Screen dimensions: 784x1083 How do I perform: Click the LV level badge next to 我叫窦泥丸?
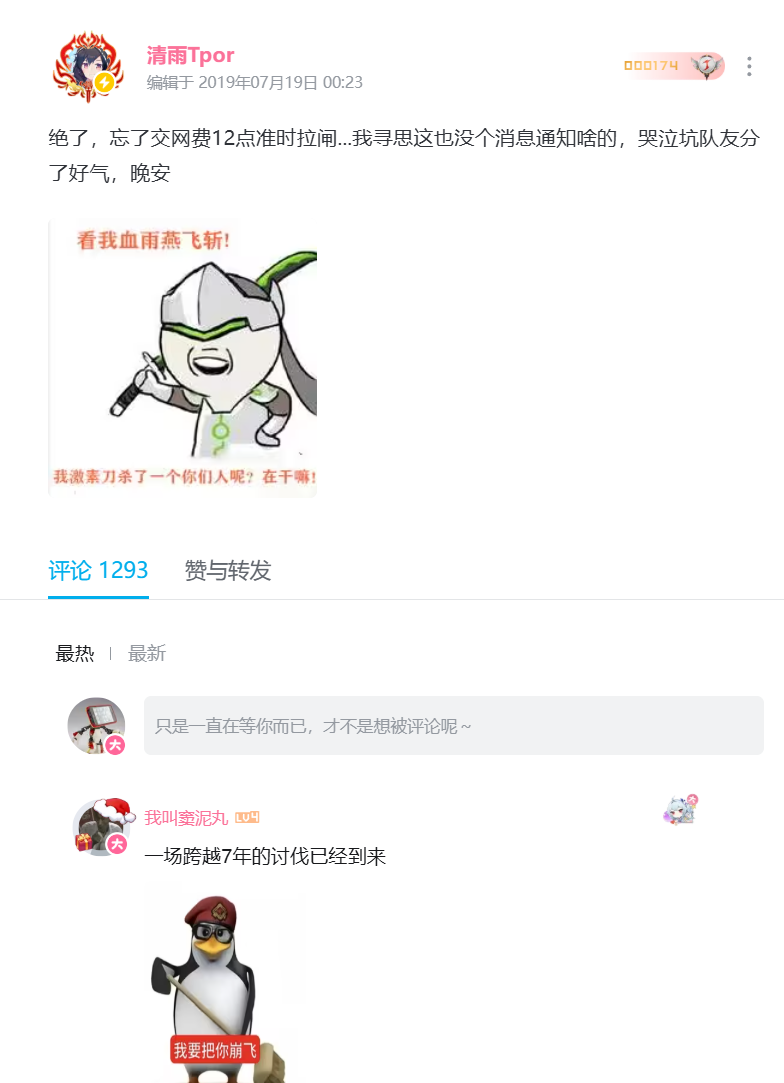point(247,817)
